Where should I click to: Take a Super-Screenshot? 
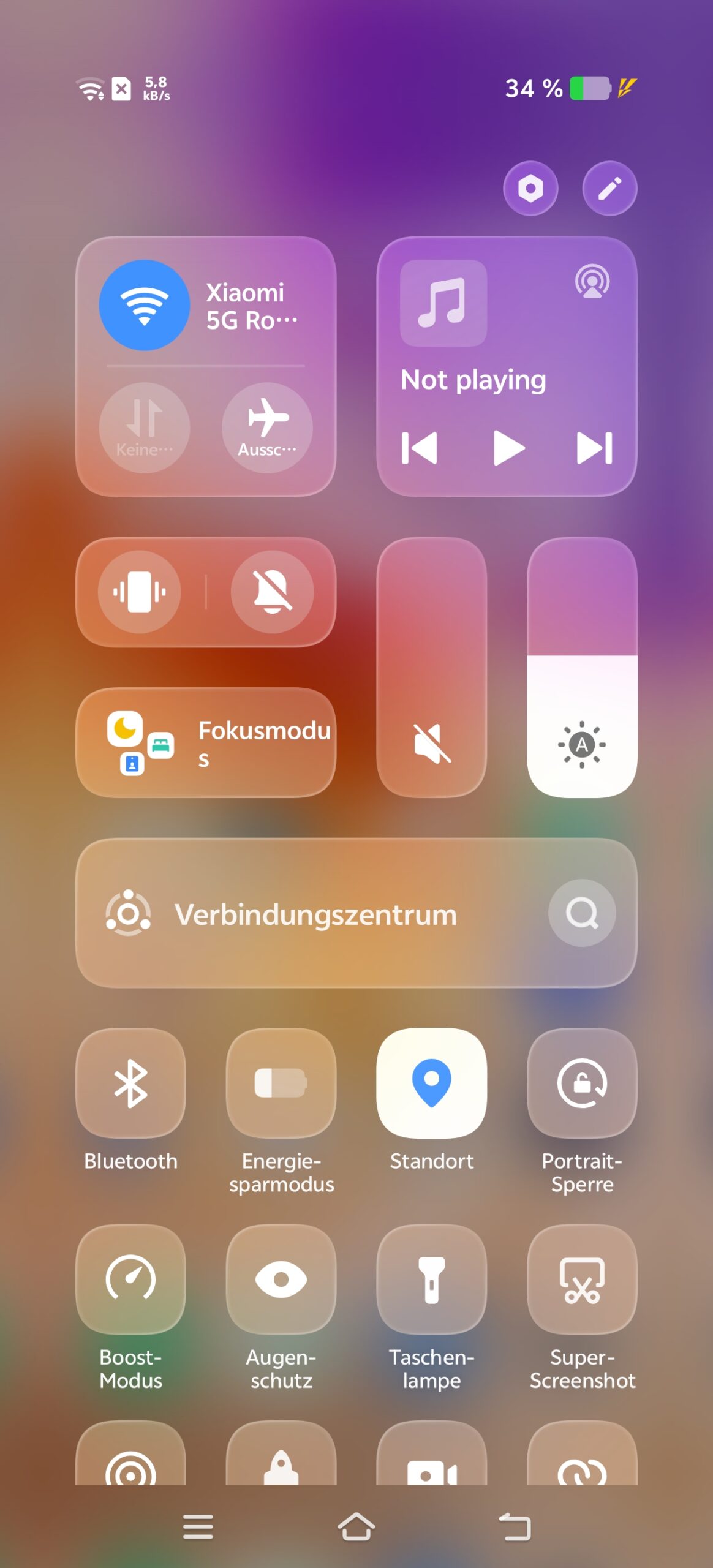tap(582, 1279)
